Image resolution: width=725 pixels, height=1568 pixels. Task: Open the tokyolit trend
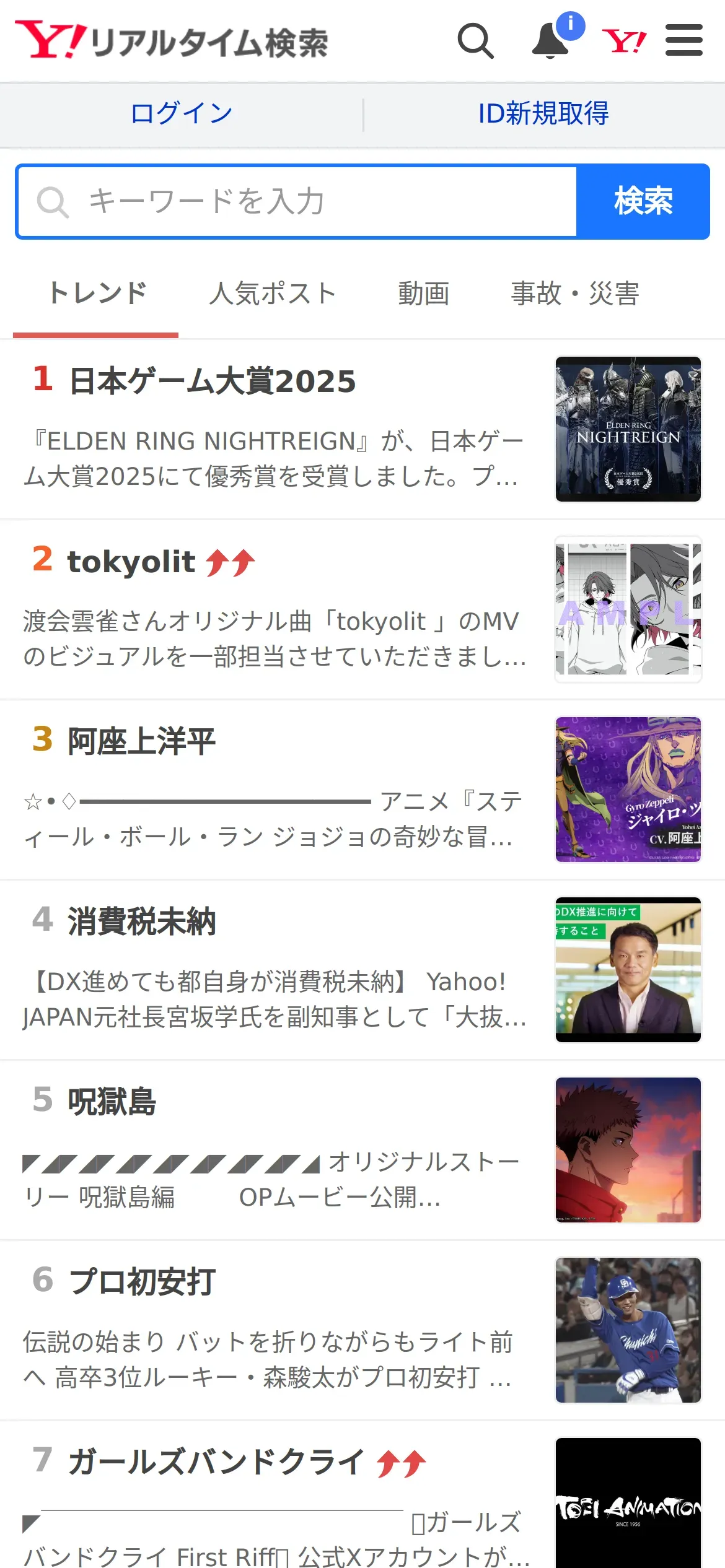[131, 562]
